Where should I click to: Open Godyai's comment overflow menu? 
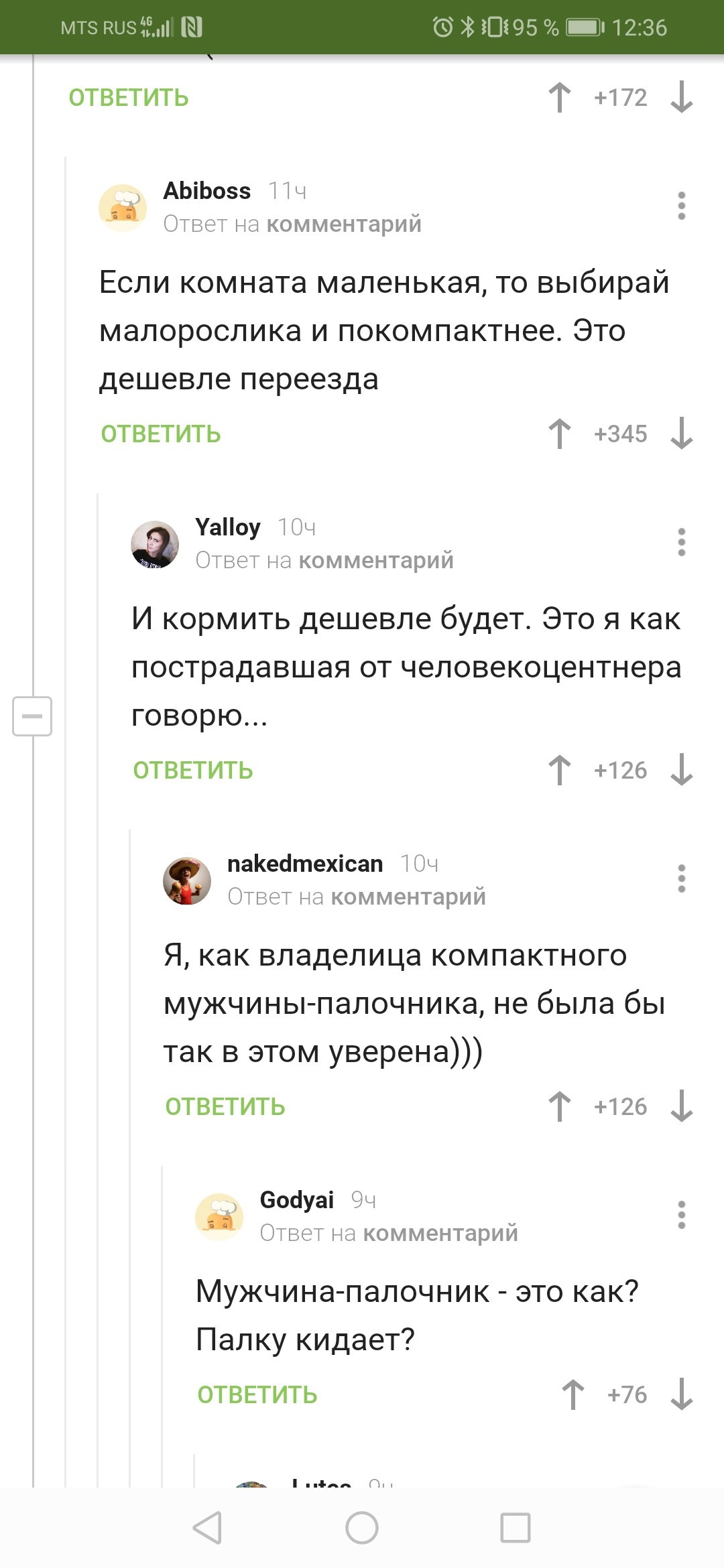[682, 1215]
